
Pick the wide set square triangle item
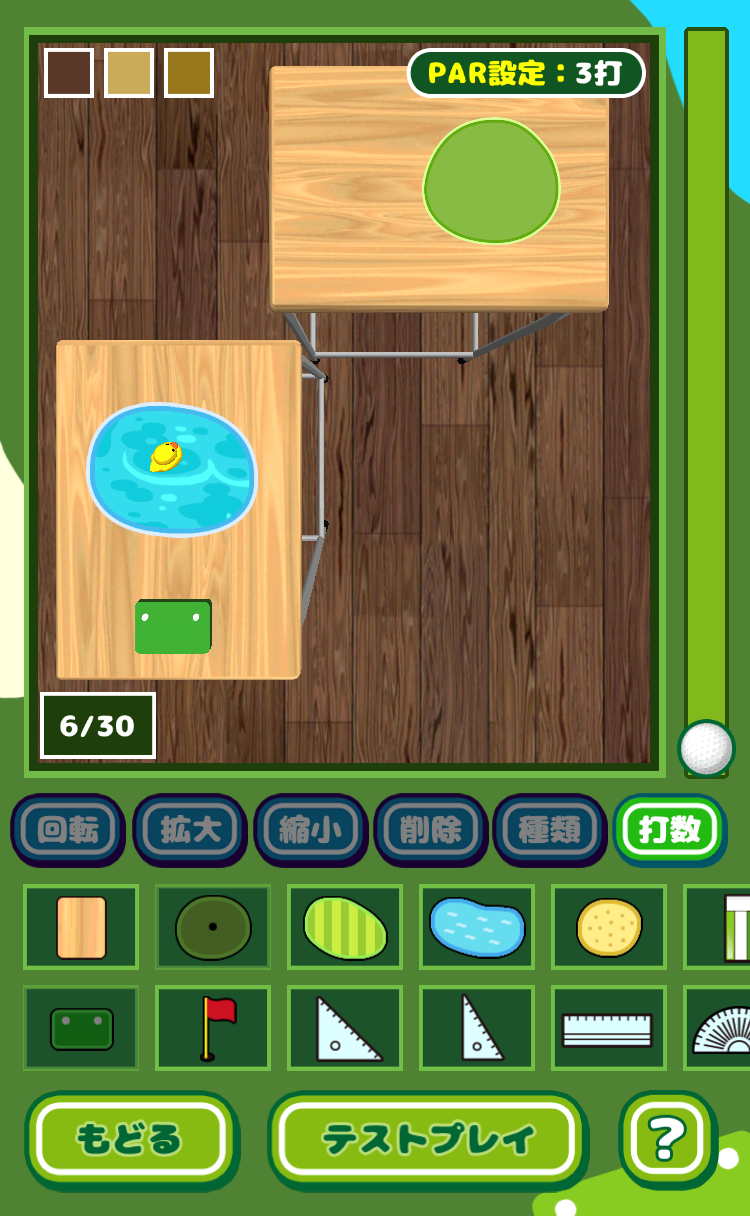point(345,1028)
